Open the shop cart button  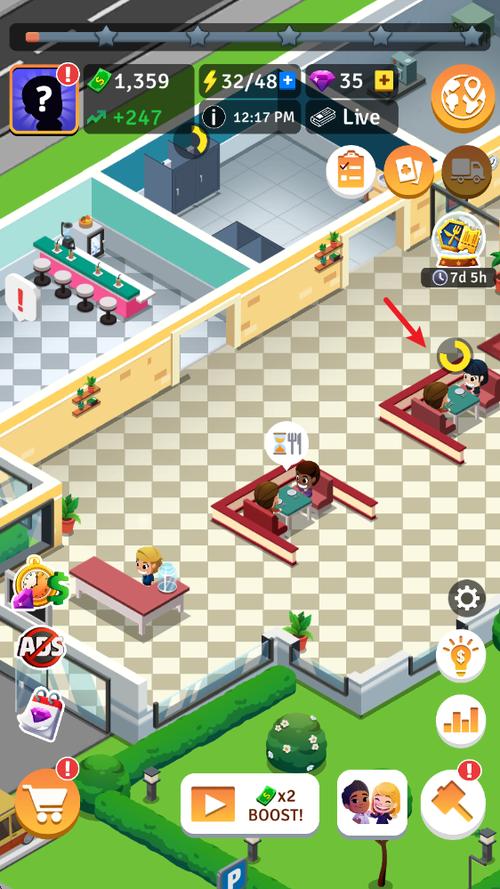[48, 803]
